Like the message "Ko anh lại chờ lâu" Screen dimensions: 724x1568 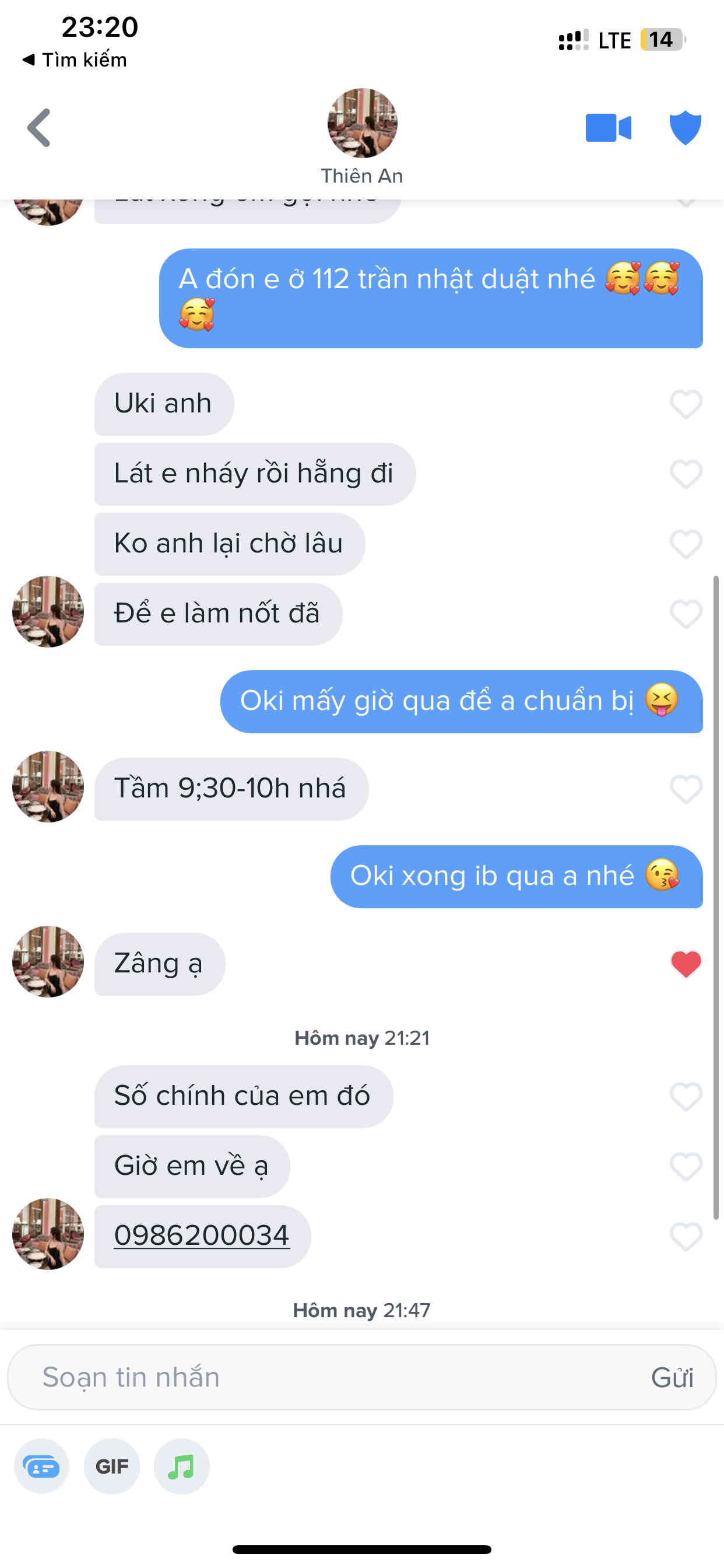click(x=686, y=544)
